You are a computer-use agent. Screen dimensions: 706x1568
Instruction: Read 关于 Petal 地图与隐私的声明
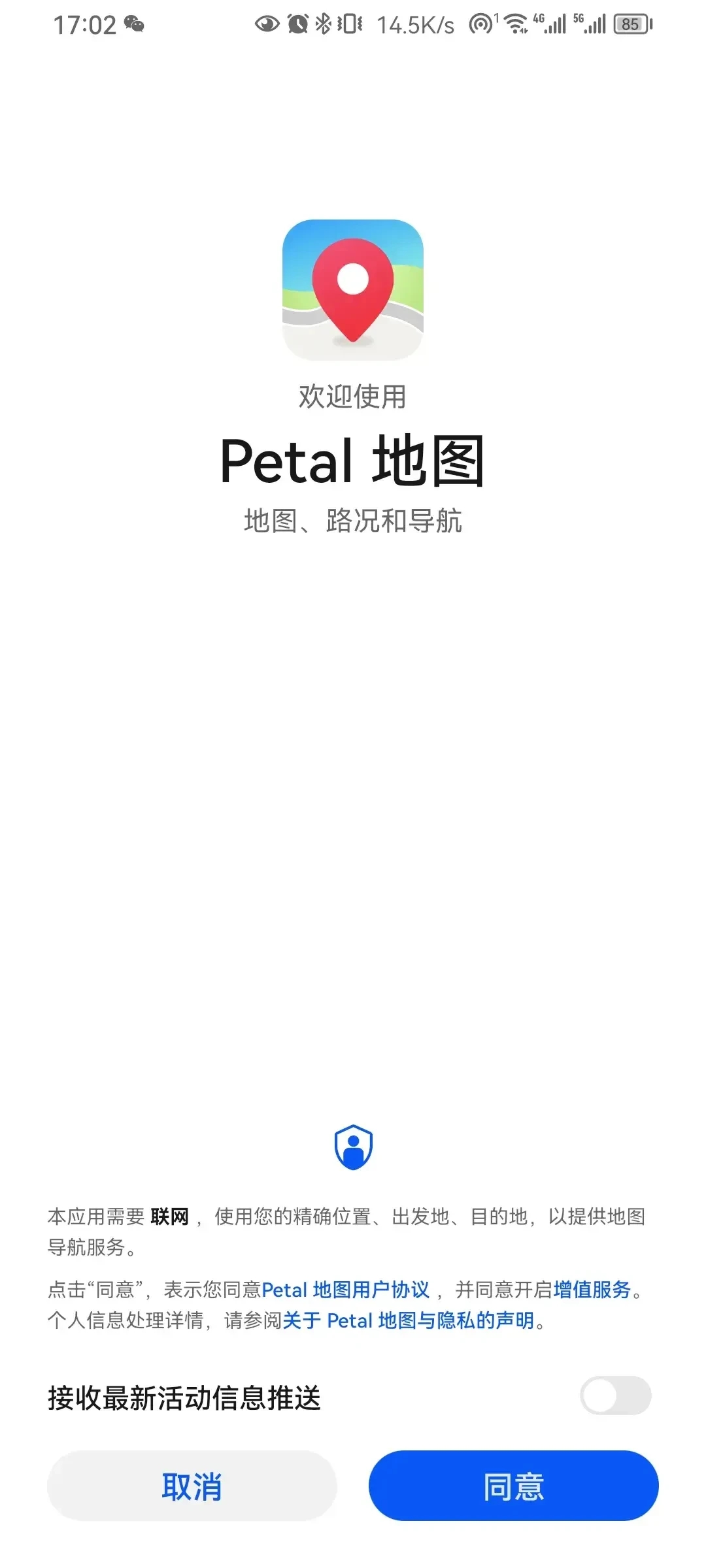click(409, 1321)
